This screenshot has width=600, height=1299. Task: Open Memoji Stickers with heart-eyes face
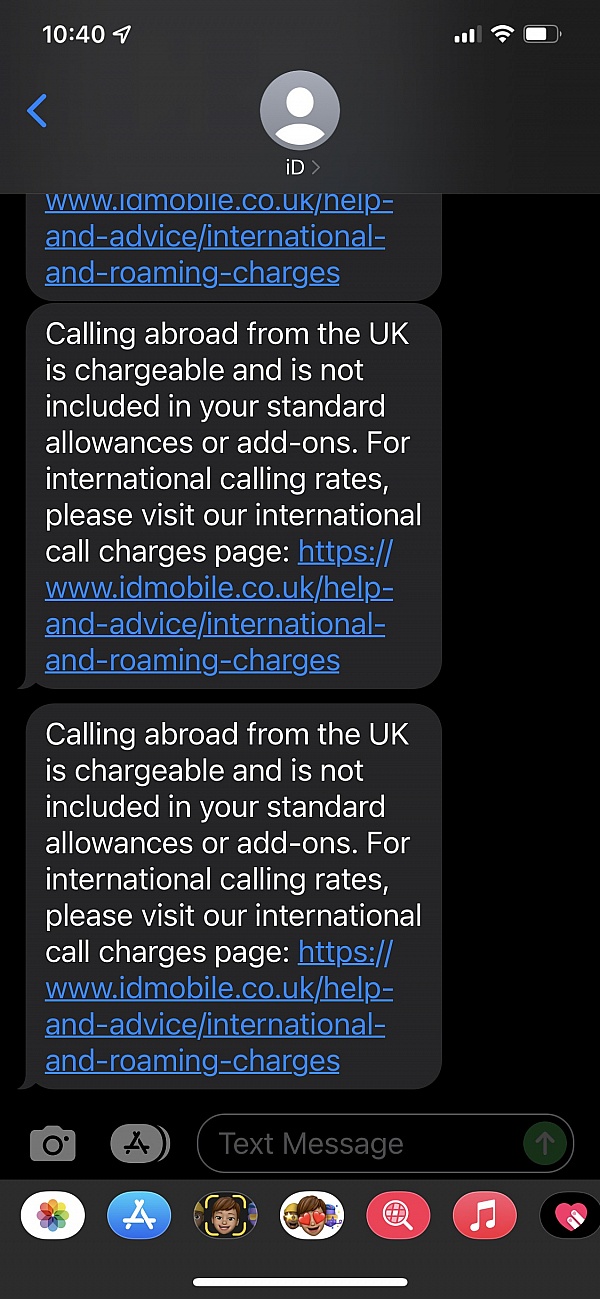pos(312,1216)
